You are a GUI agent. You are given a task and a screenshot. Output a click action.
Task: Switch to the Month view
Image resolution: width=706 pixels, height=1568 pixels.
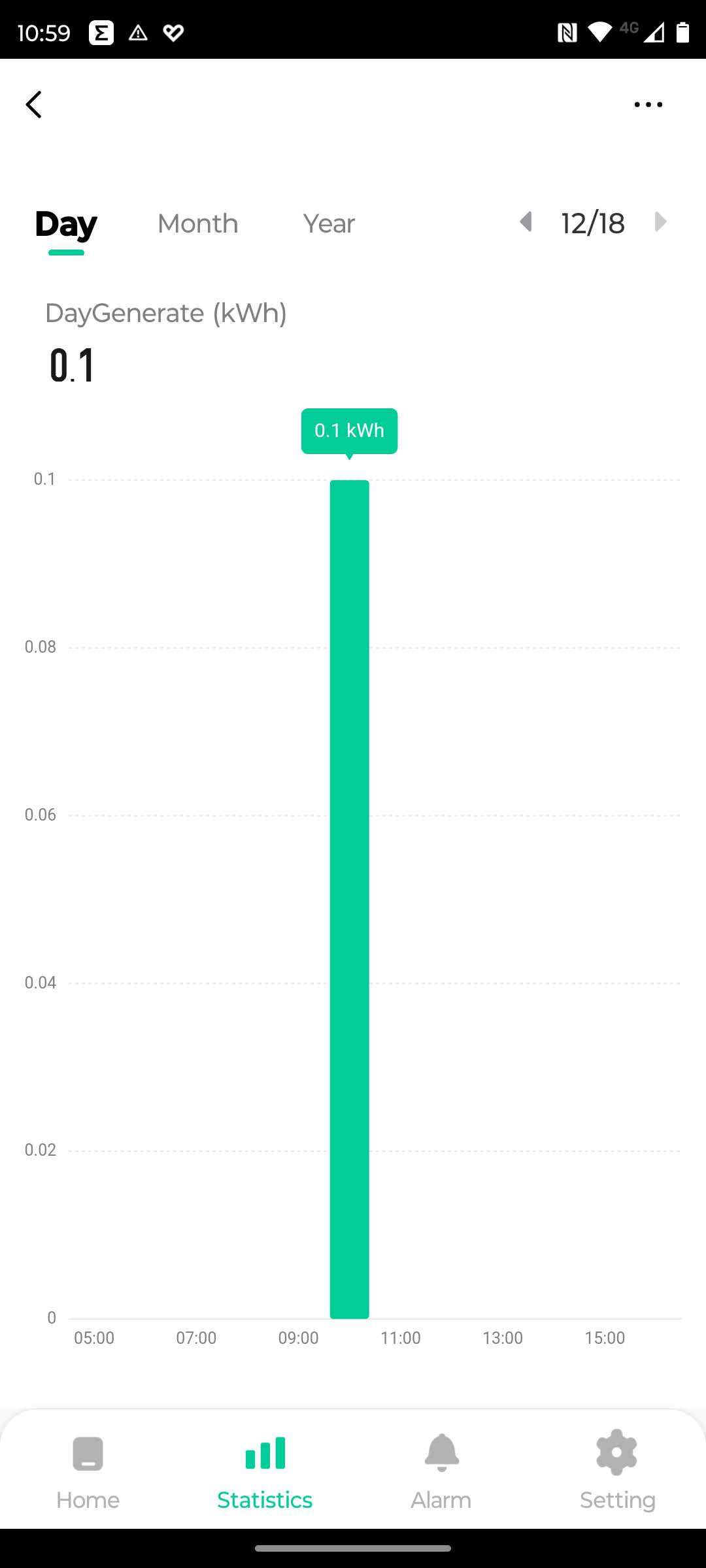(x=197, y=224)
